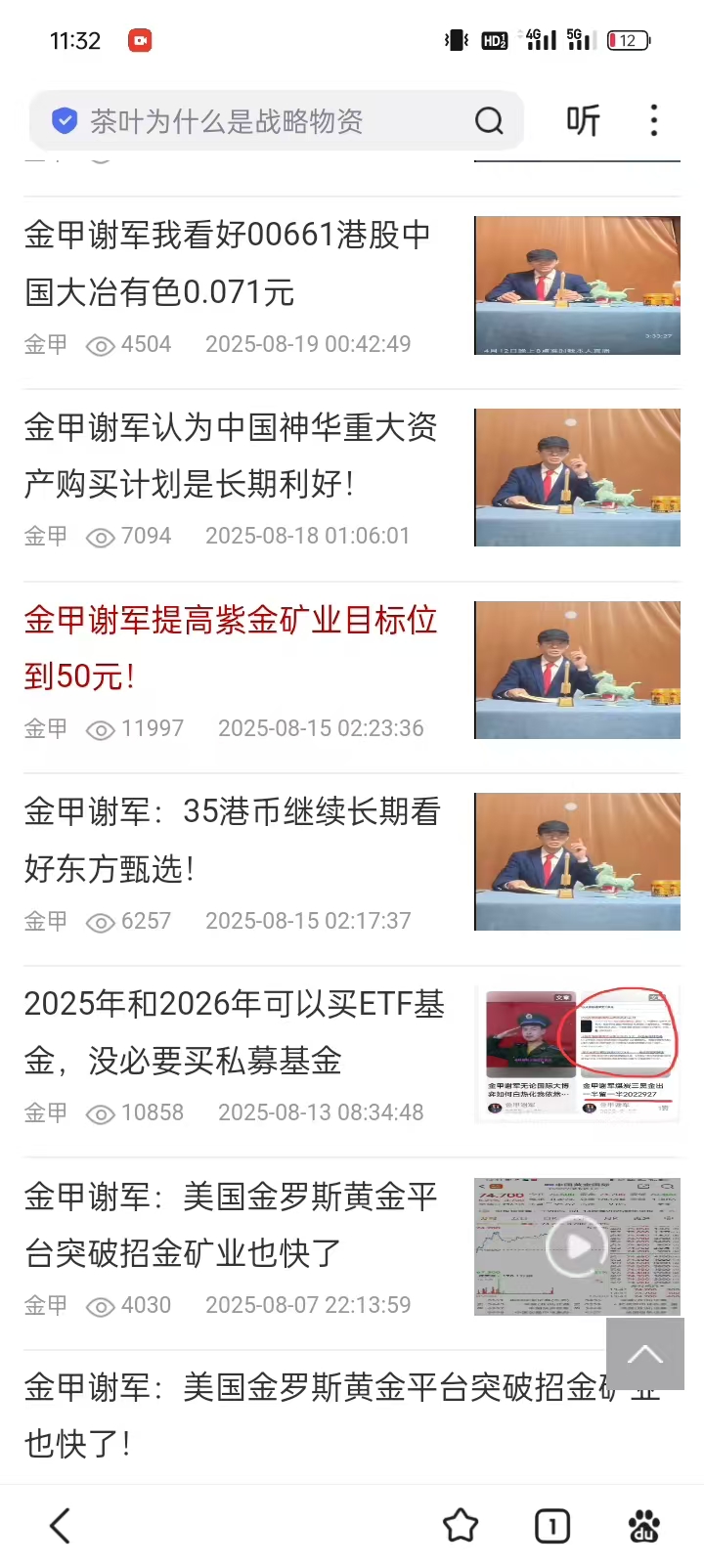Return to top with the up-arrow button
The height and width of the screenshot is (1568, 704).
(x=644, y=1354)
